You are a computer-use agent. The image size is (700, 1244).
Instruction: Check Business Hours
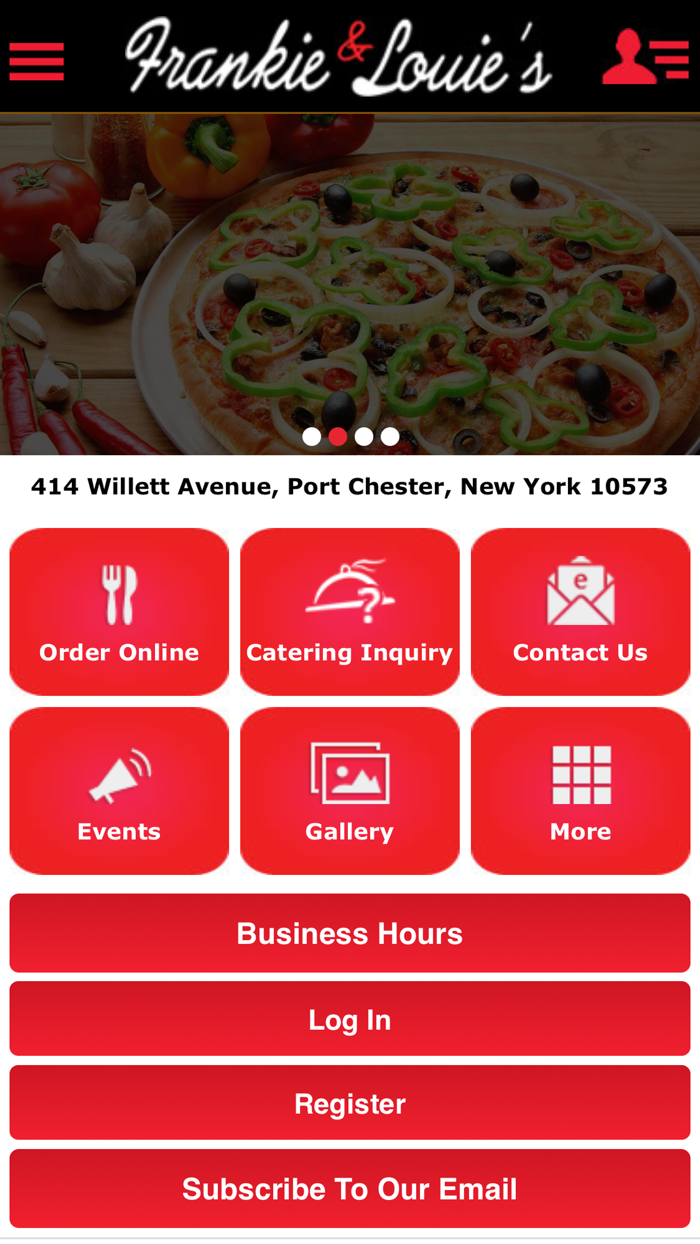(350, 933)
